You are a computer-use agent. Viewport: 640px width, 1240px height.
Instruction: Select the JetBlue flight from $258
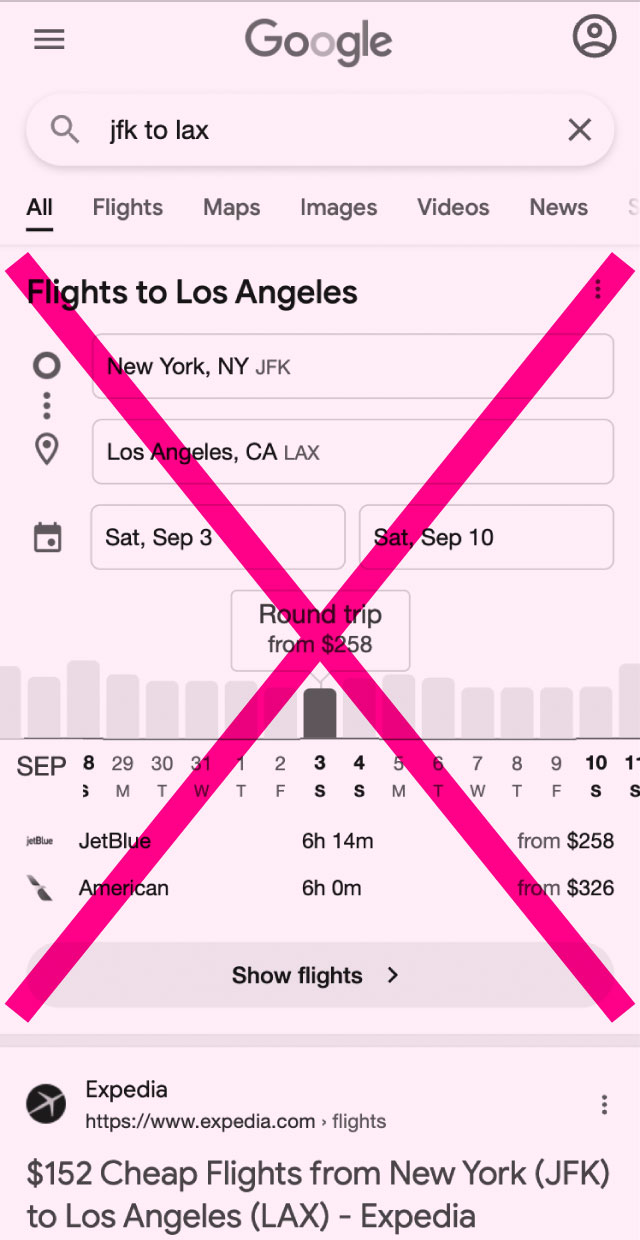(320, 841)
